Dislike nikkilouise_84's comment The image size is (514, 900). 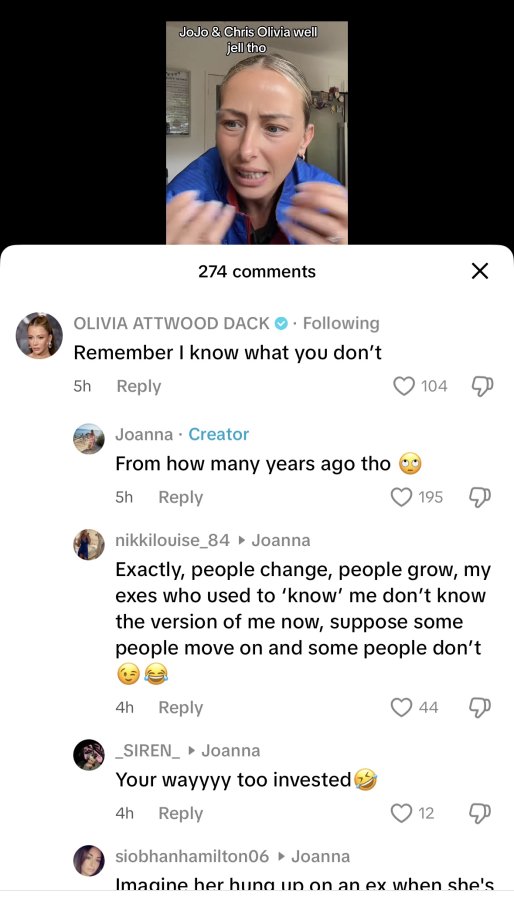(x=480, y=708)
